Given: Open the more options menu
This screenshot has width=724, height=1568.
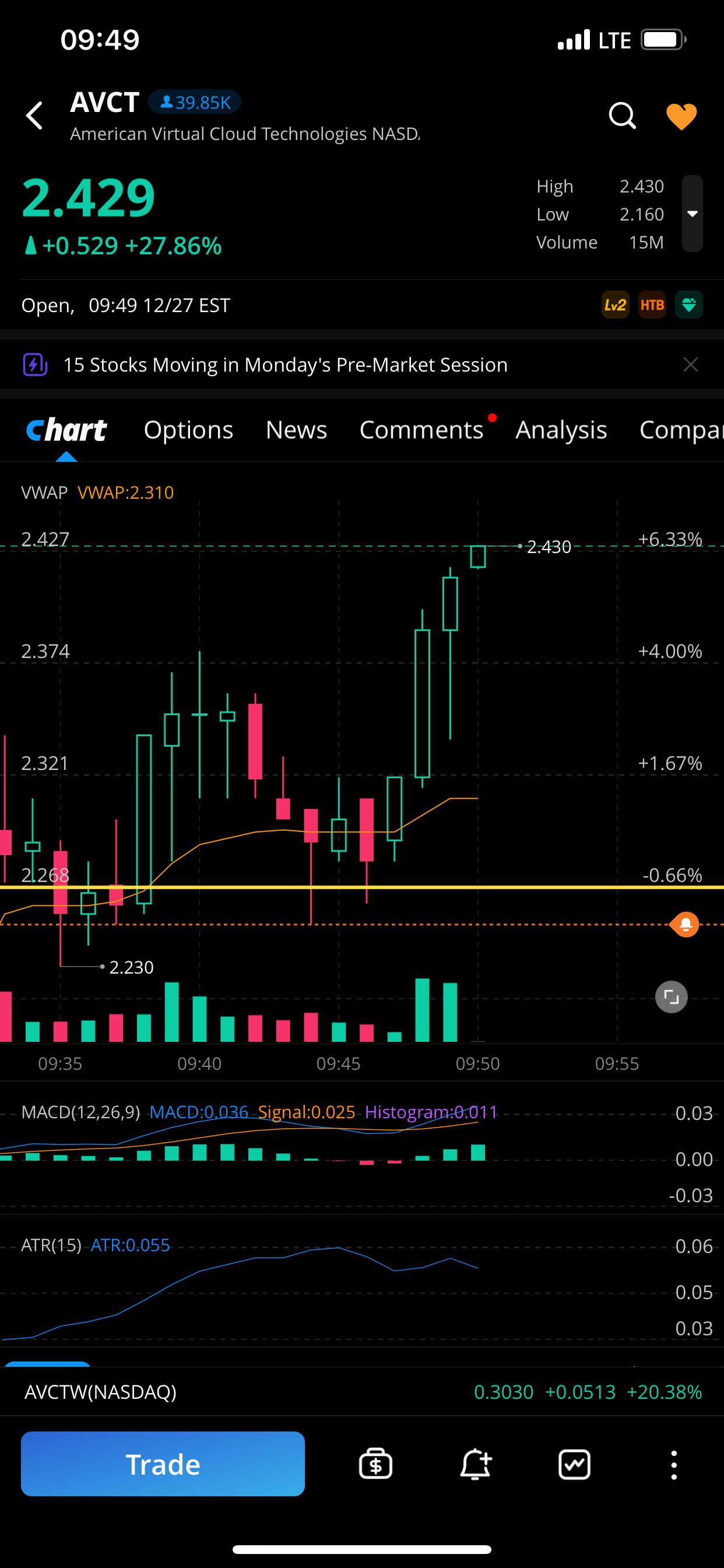Looking at the screenshot, I should coord(673,1464).
